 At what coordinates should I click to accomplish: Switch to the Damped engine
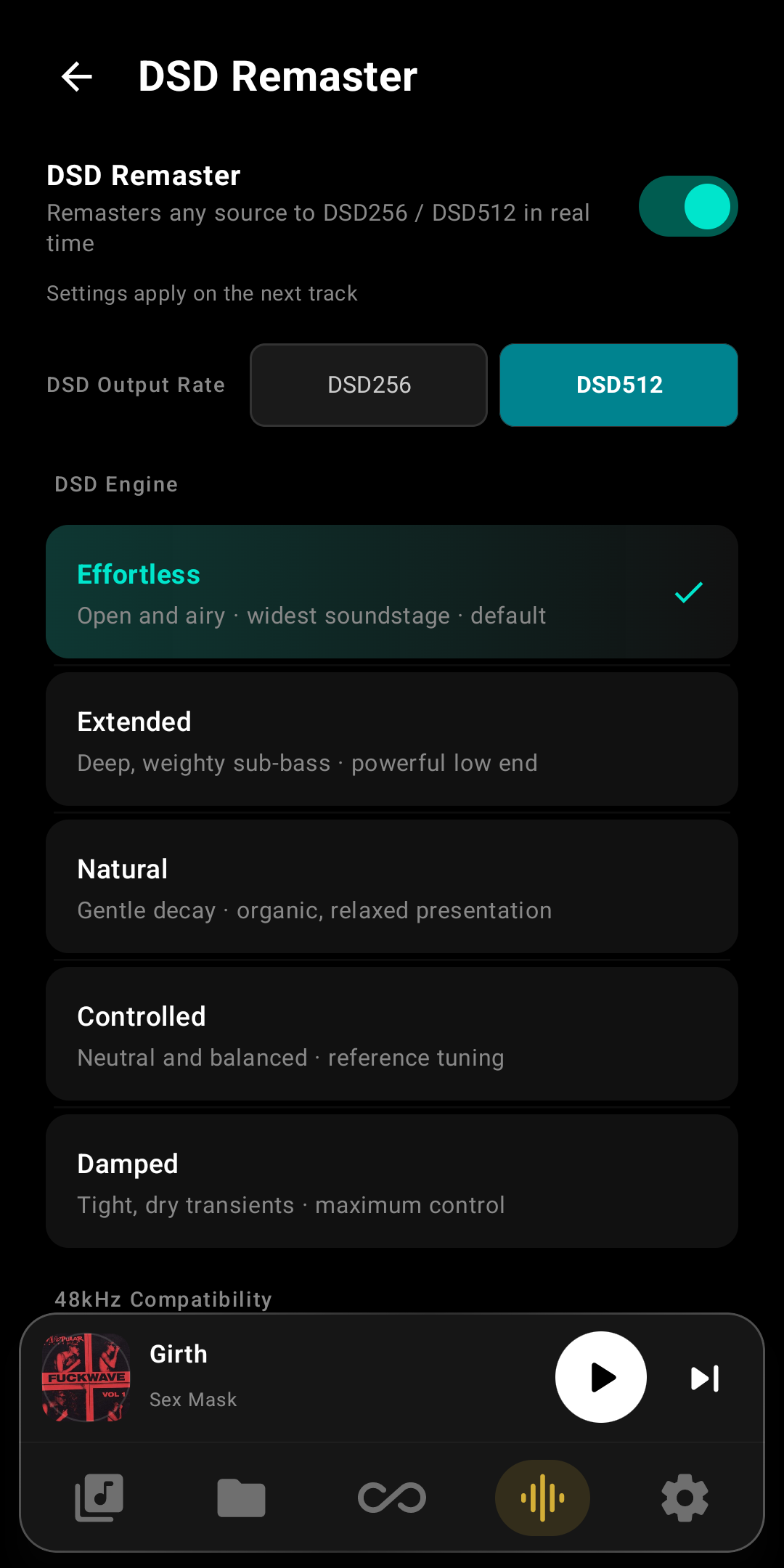(392, 1181)
